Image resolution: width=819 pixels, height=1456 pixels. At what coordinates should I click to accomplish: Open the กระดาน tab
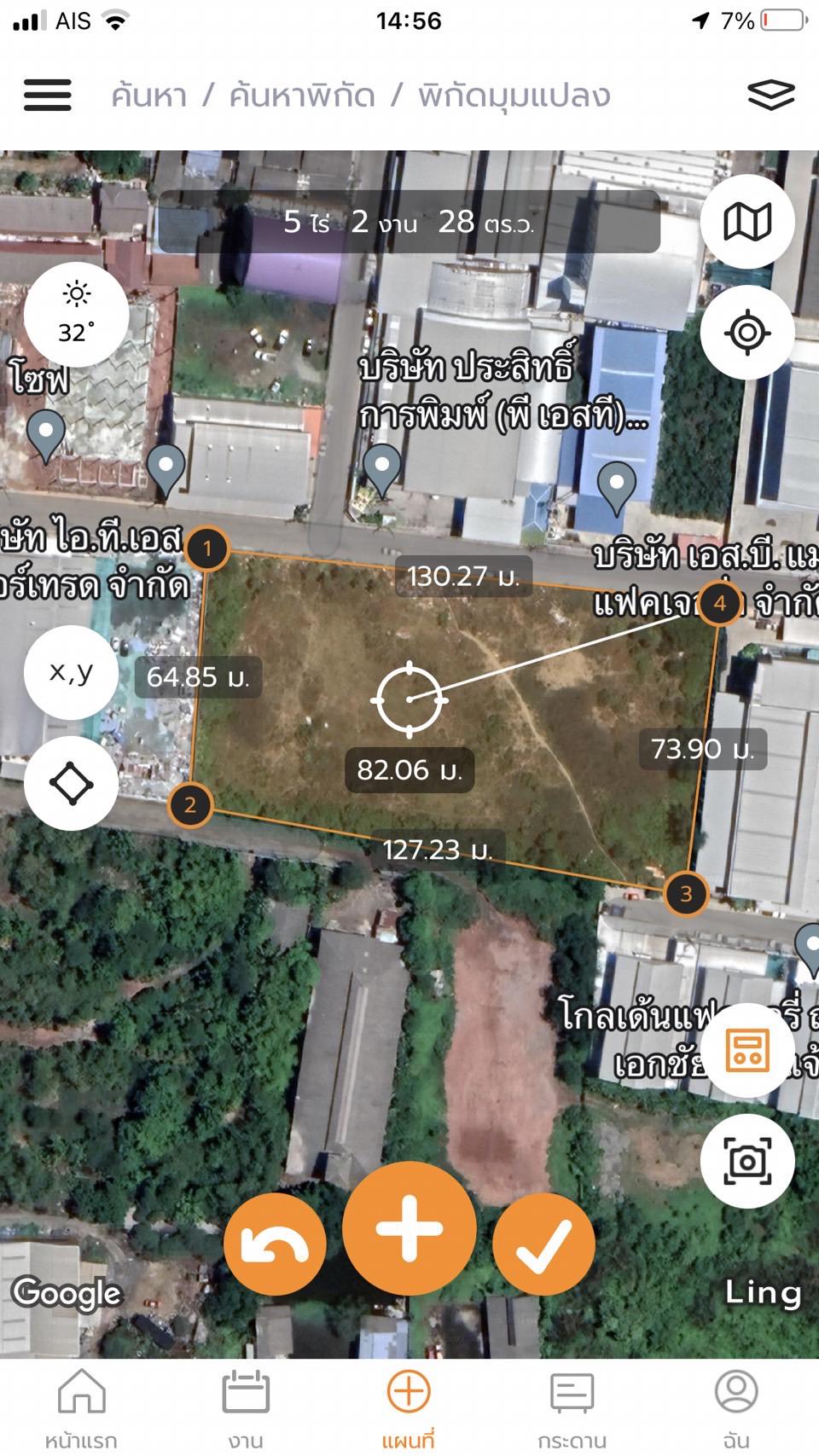click(x=572, y=1407)
